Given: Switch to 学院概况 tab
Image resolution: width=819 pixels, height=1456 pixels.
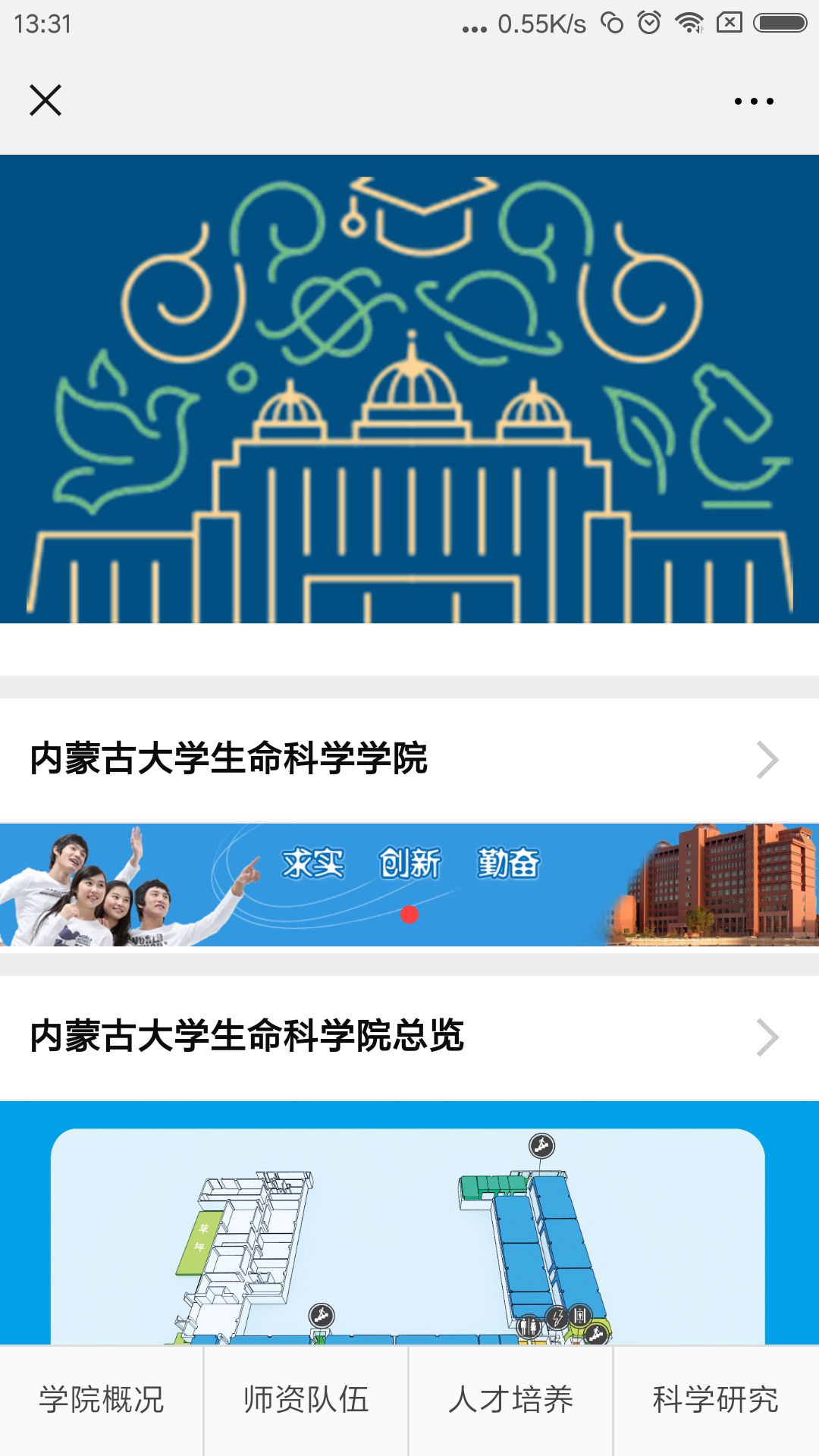Looking at the screenshot, I should 102,1400.
